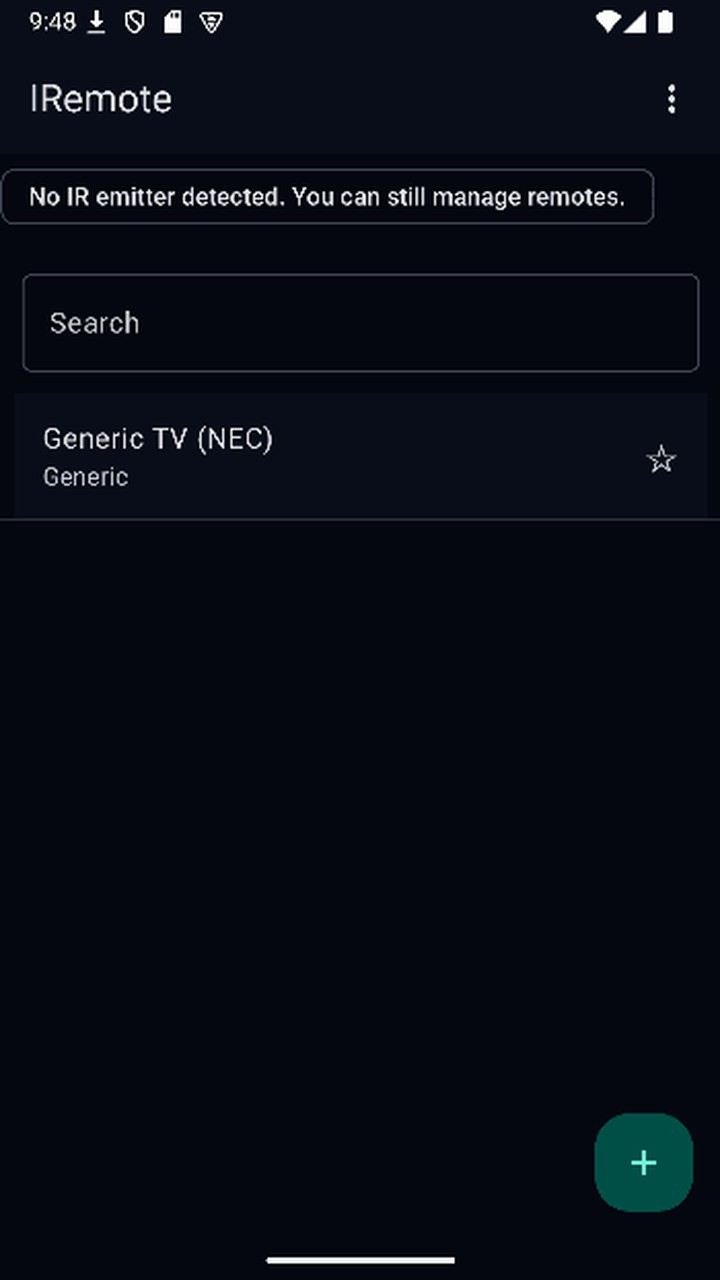Favorite the Generic TV (NEC) remote
The image size is (720, 1280).
661,459
